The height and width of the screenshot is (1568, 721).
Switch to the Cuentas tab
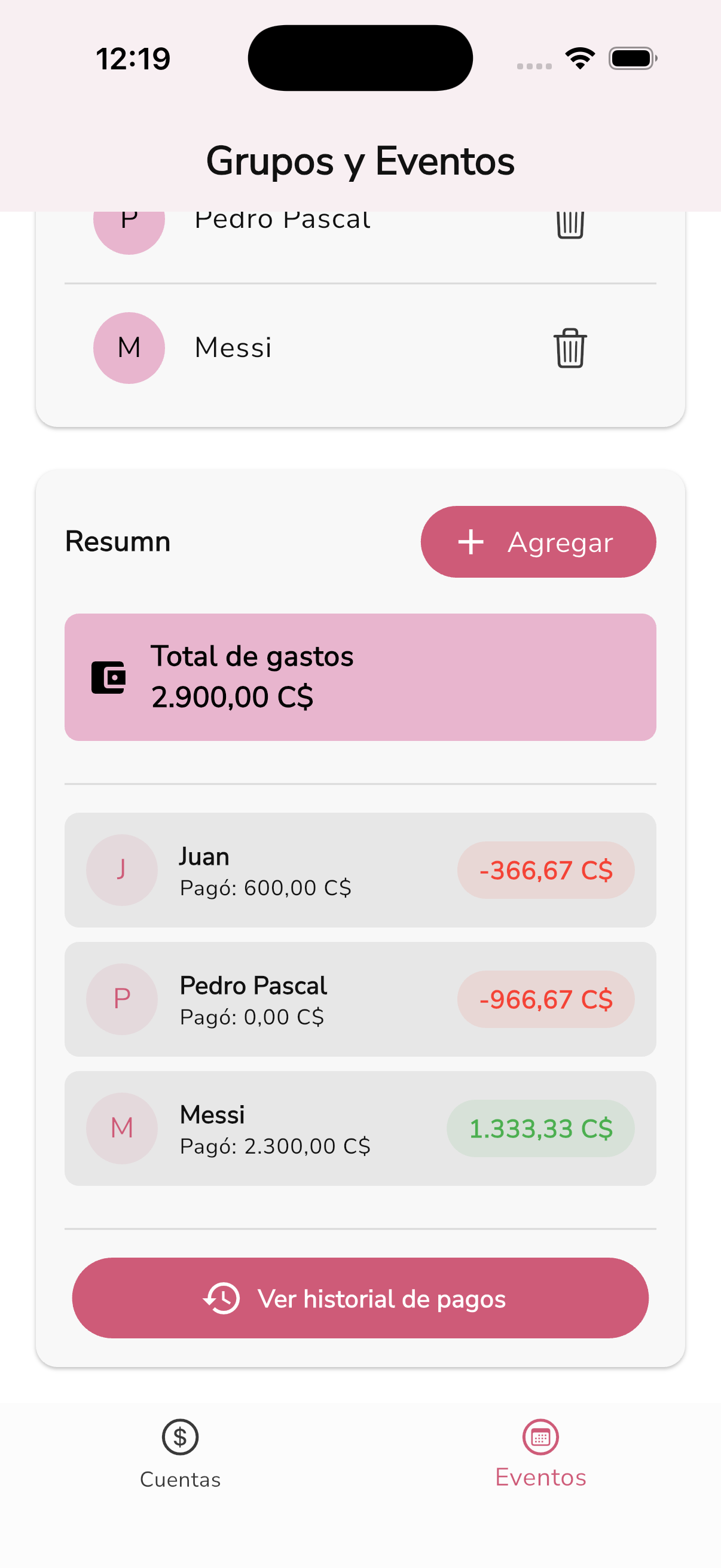(x=180, y=1454)
